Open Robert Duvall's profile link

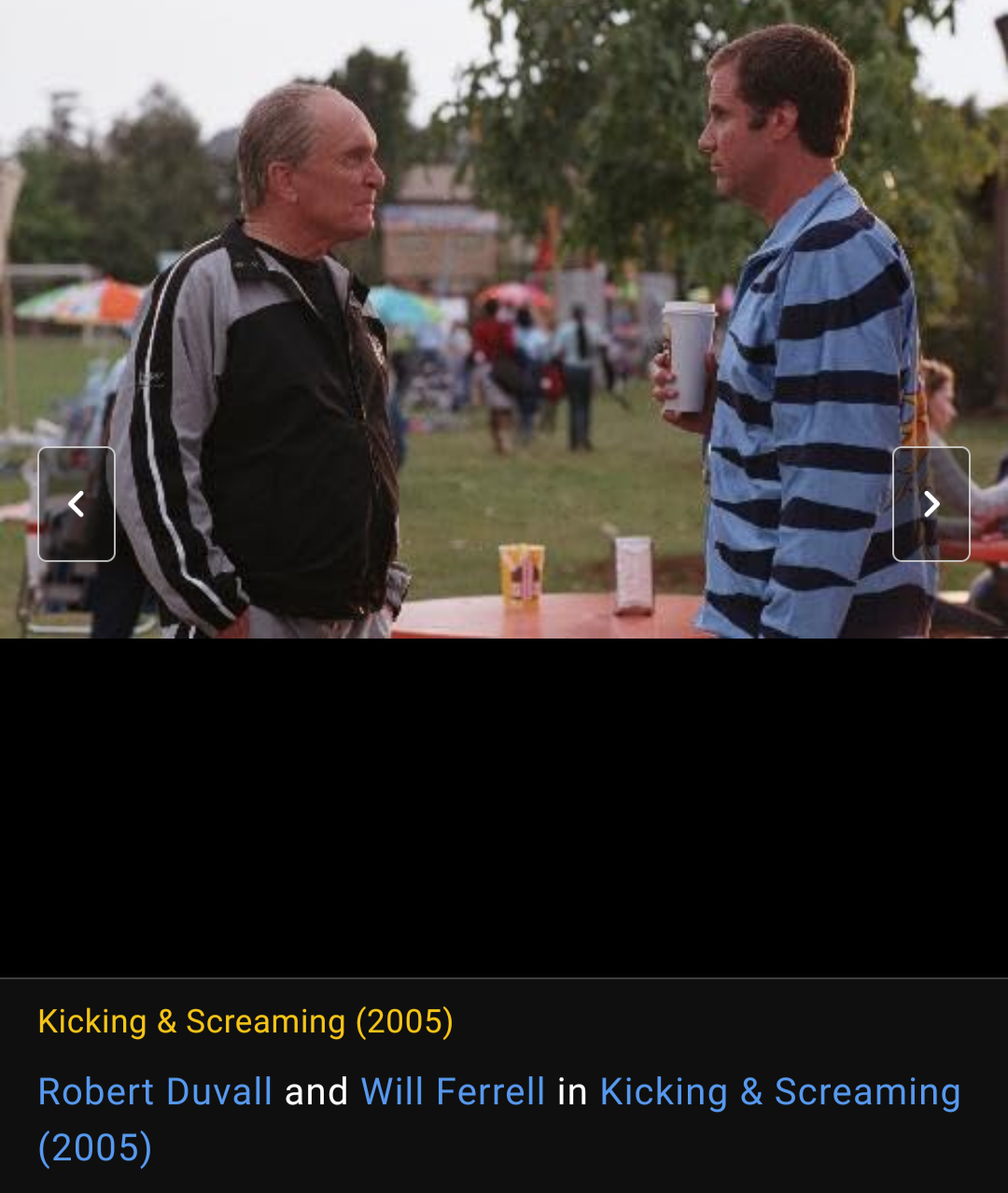tap(155, 1091)
